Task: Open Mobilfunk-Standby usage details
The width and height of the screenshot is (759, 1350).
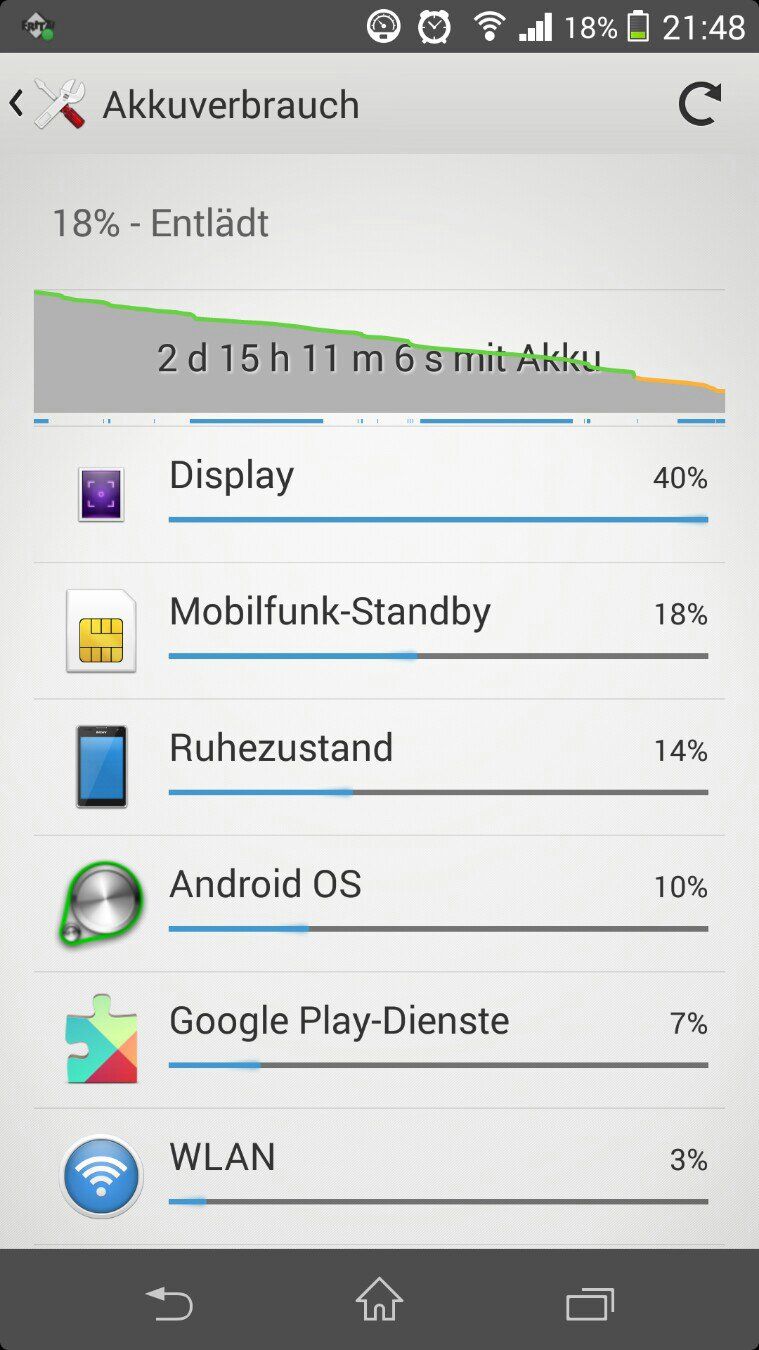Action: 379,631
